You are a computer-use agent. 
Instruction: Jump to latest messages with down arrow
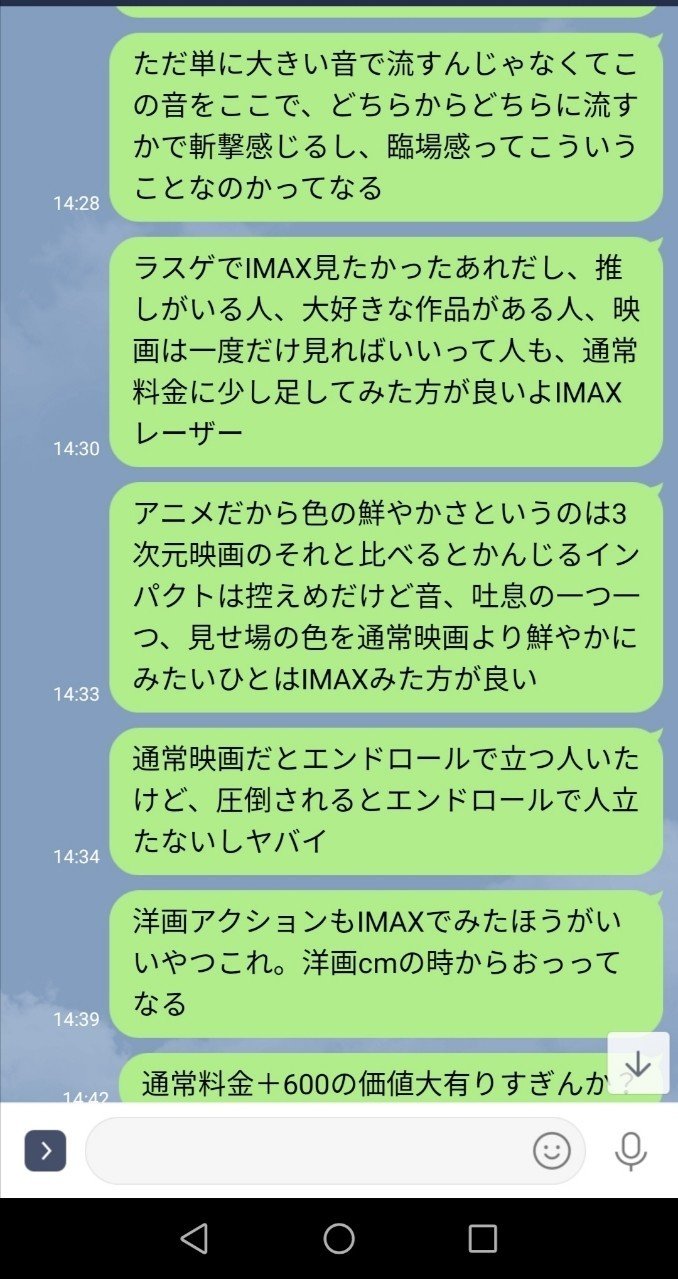[638, 1063]
